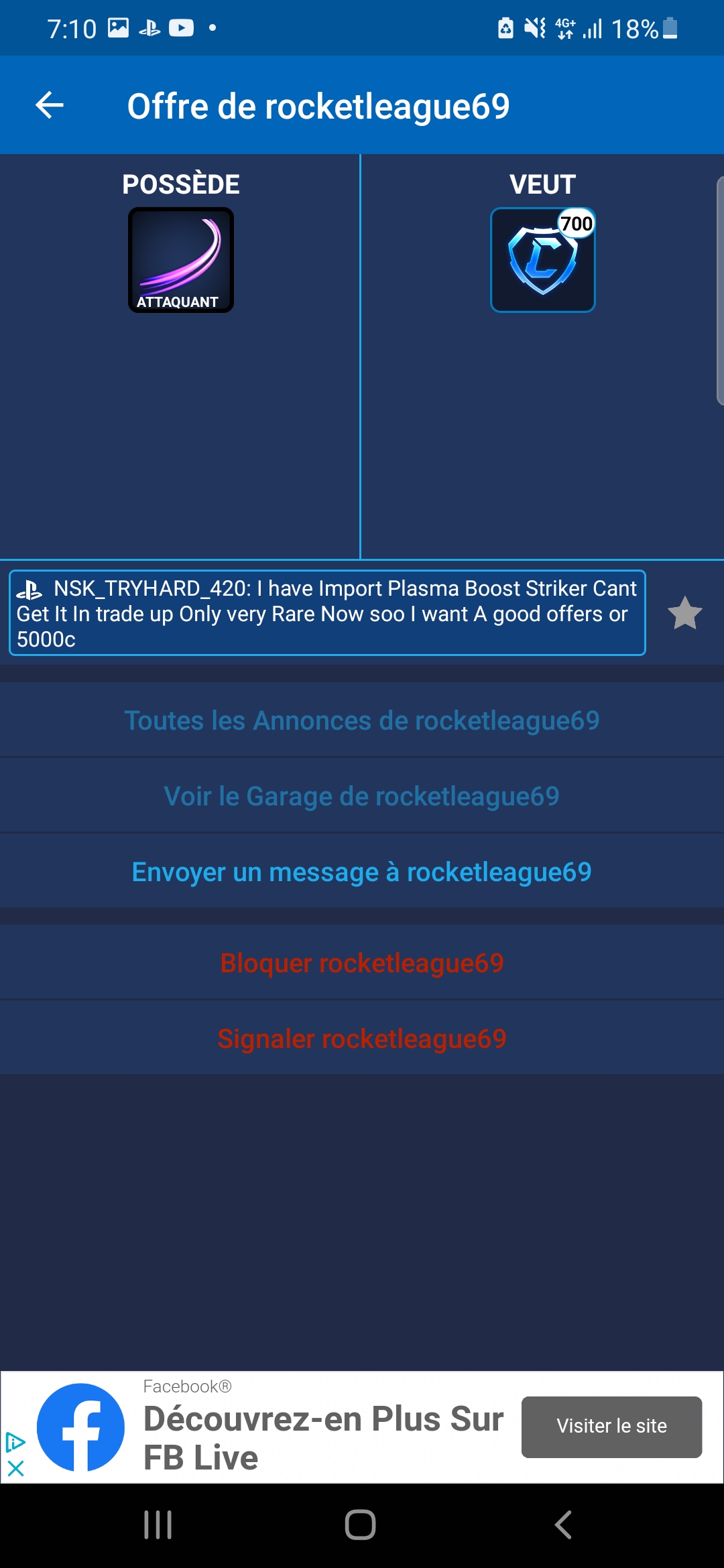Go back using the top-left arrow
Image resolution: width=724 pixels, height=1568 pixels.
[x=50, y=105]
